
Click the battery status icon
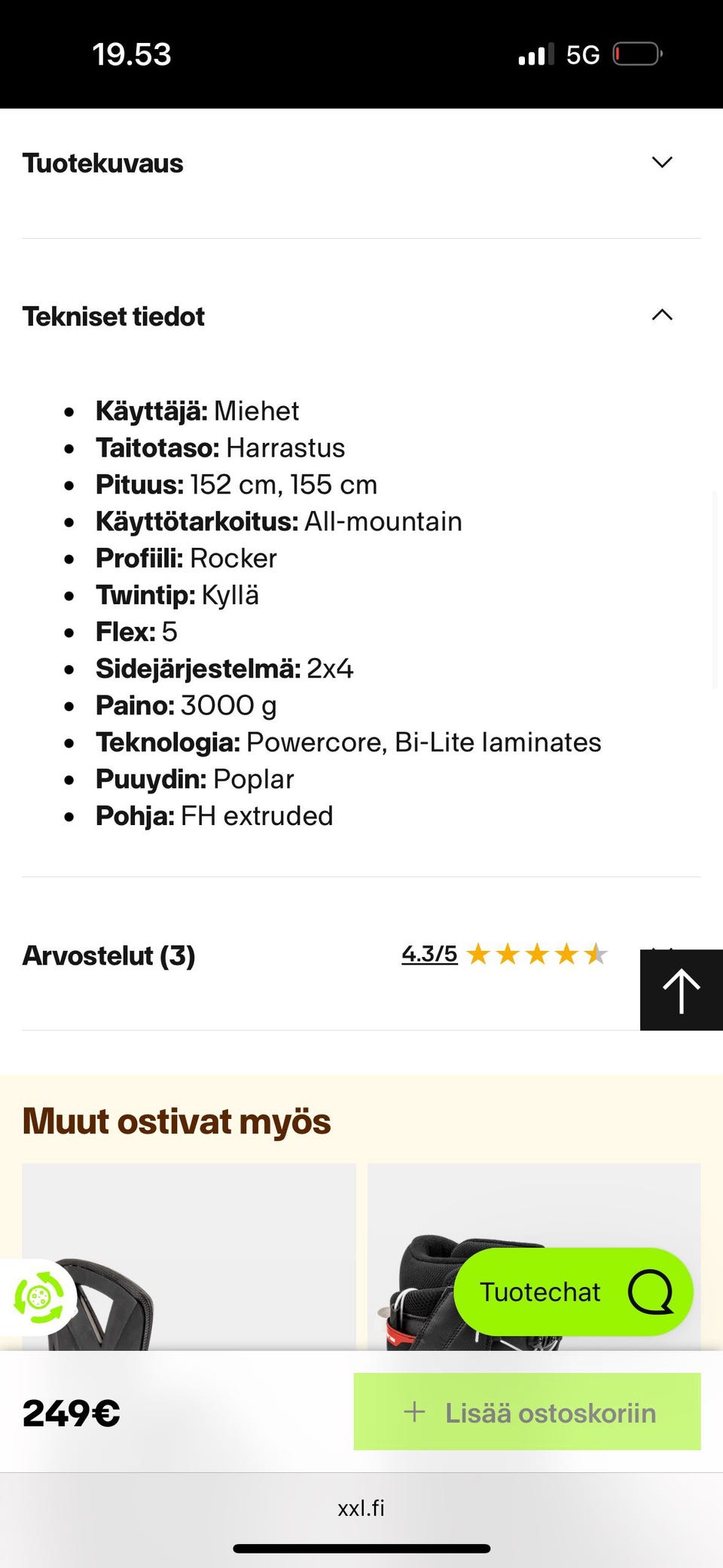pyautogui.click(x=636, y=53)
